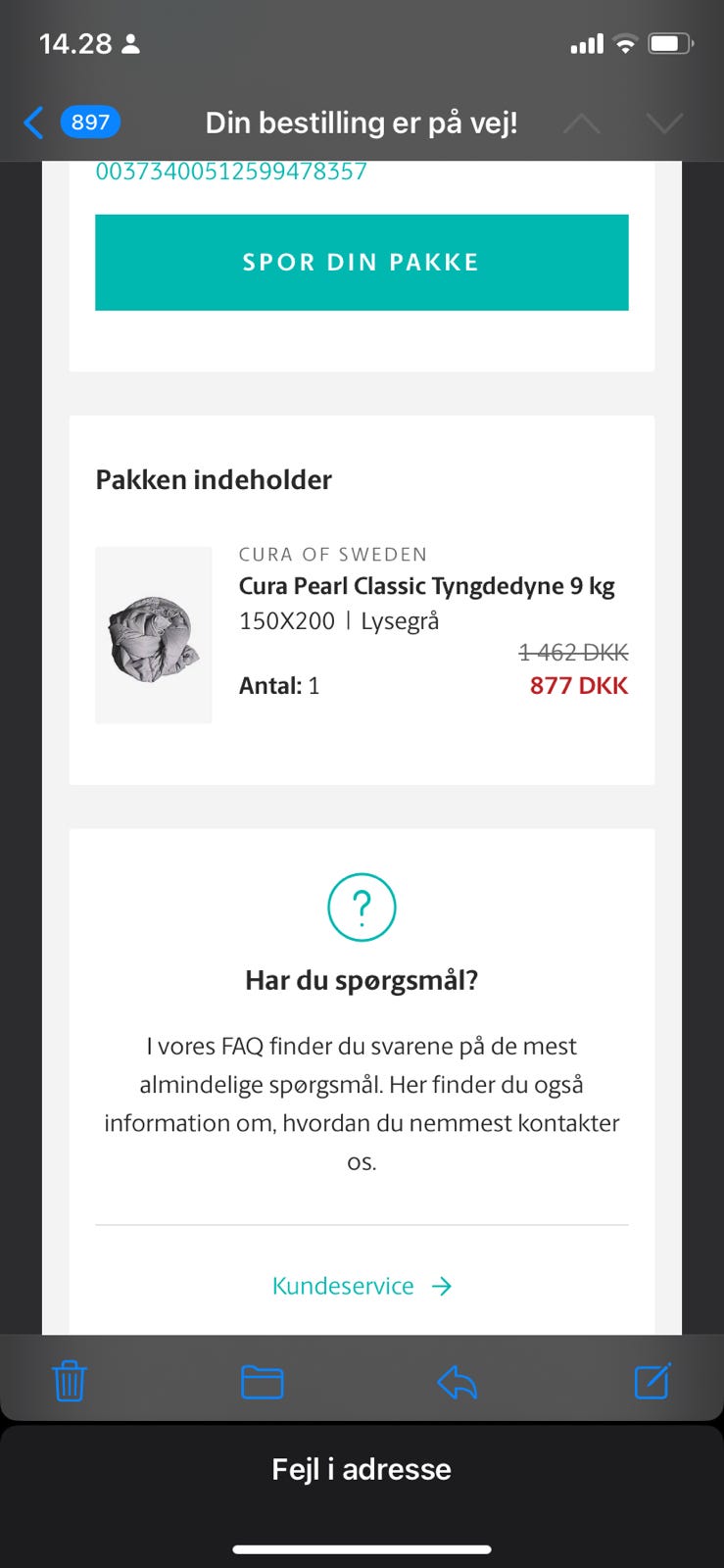The image size is (724, 1568).
Task: Select the 'Fejl i adresse' option
Action: 362,1468
